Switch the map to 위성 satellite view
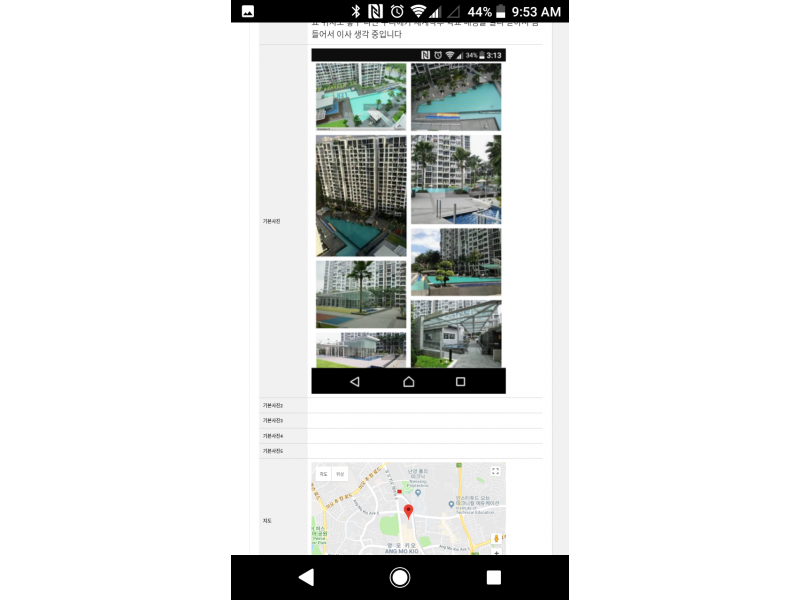Screen dimensions: 800x600 [340, 474]
